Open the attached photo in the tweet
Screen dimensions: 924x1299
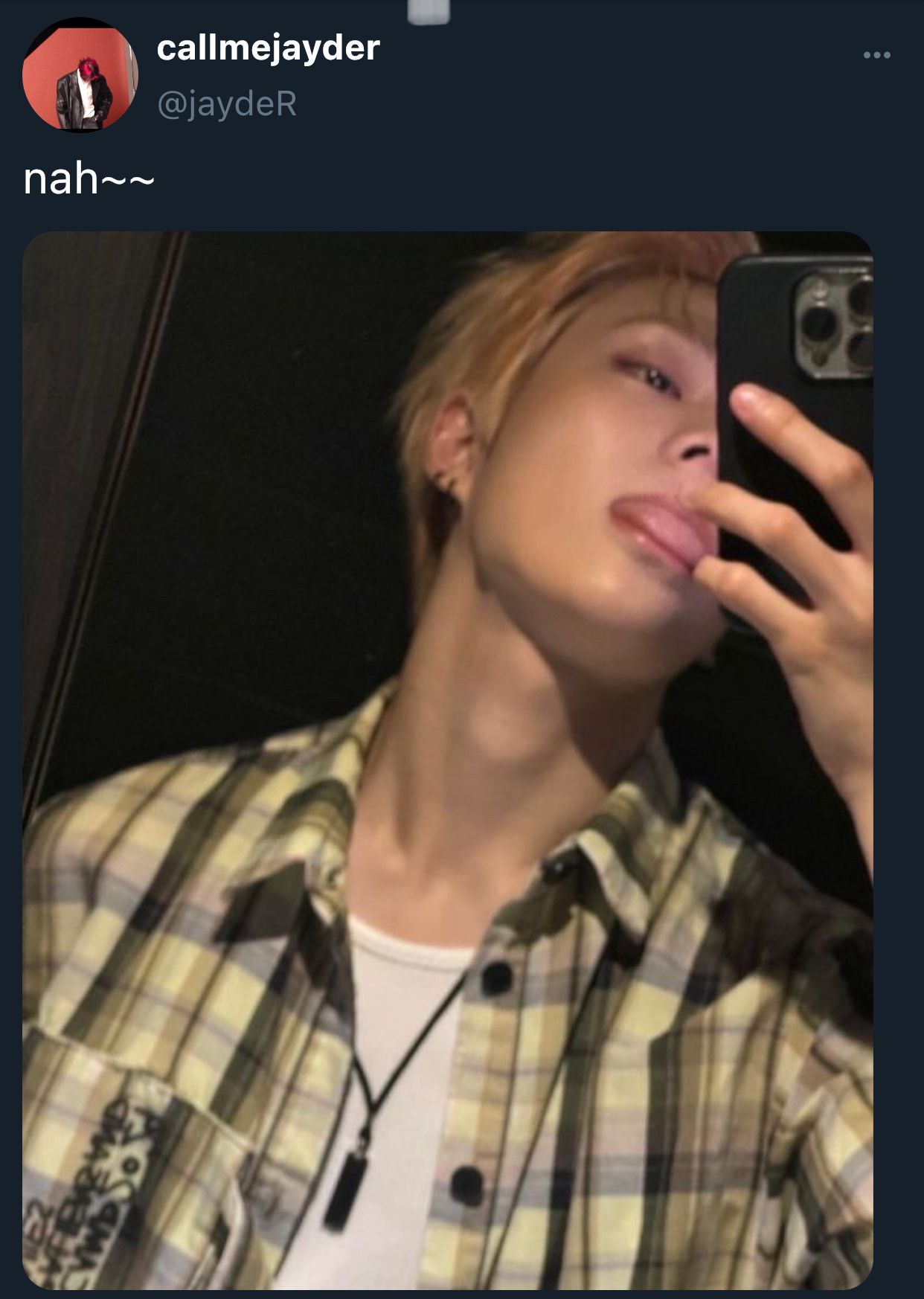pyautogui.click(x=447, y=759)
